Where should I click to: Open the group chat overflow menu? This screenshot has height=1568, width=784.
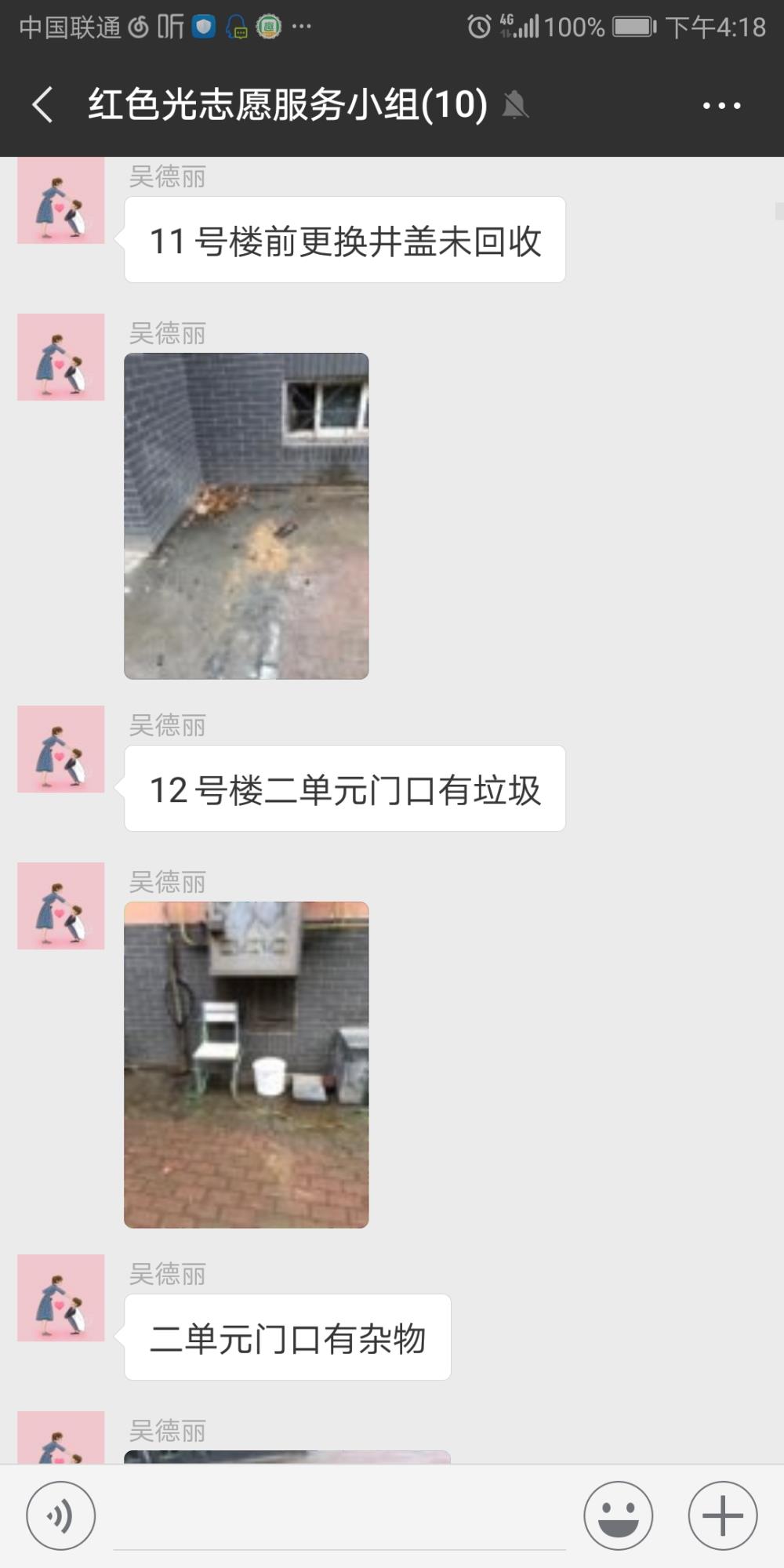point(722,105)
